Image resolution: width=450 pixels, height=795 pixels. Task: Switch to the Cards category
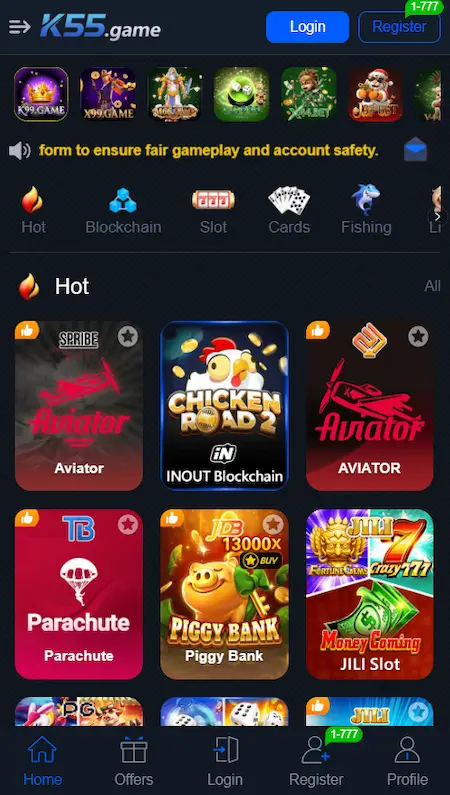(289, 211)
